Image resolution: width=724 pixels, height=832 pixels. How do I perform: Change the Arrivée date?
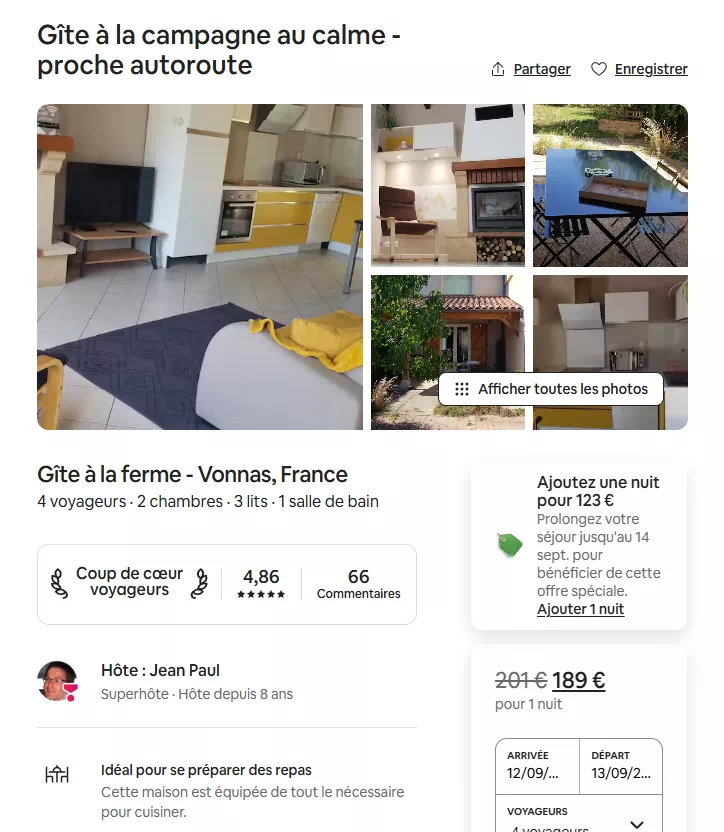[x=537, y=765]
